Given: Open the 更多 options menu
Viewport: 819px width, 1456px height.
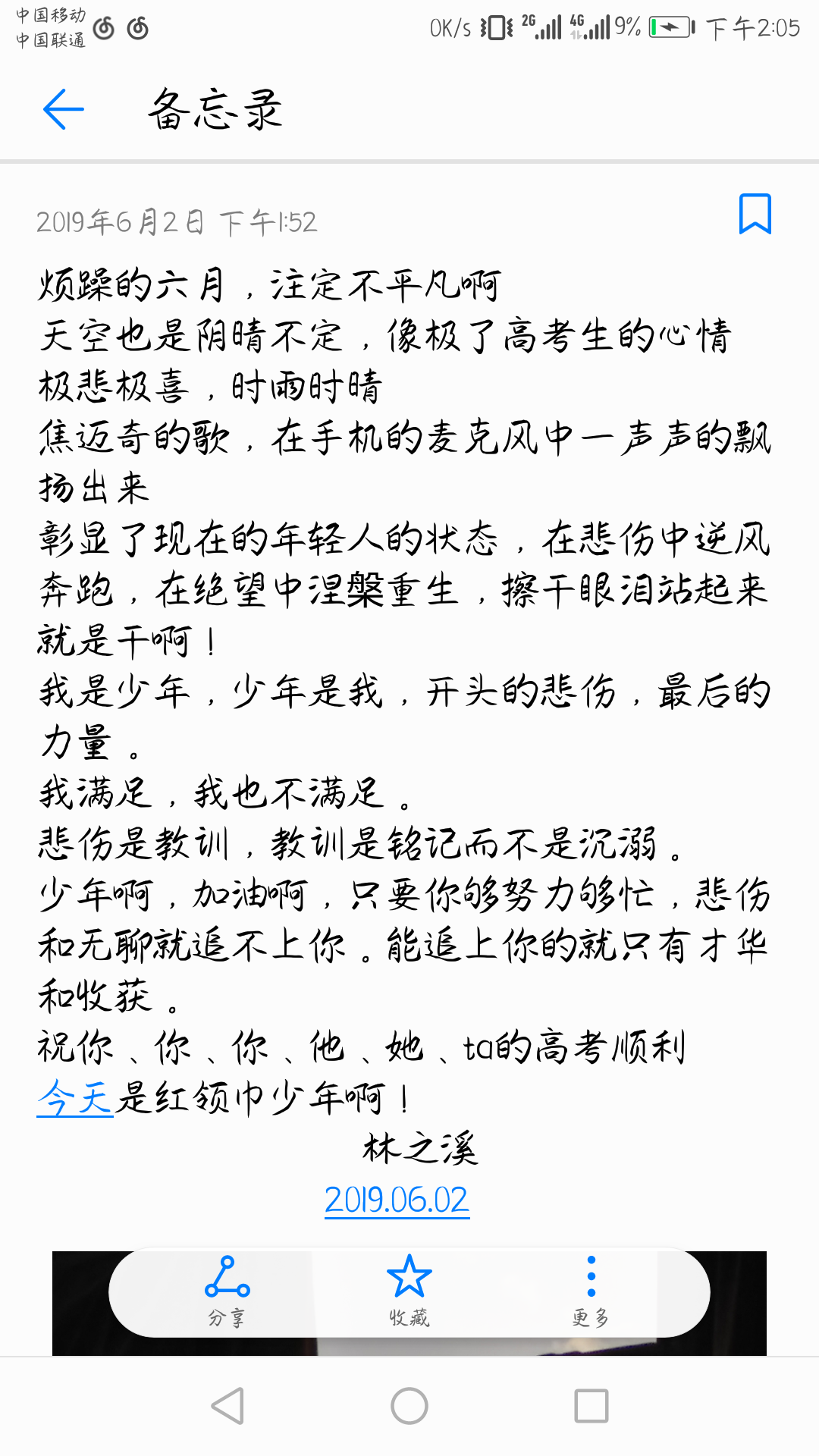Looking at the screenshot, I should pyautogui.click(x=591, y=1292).
